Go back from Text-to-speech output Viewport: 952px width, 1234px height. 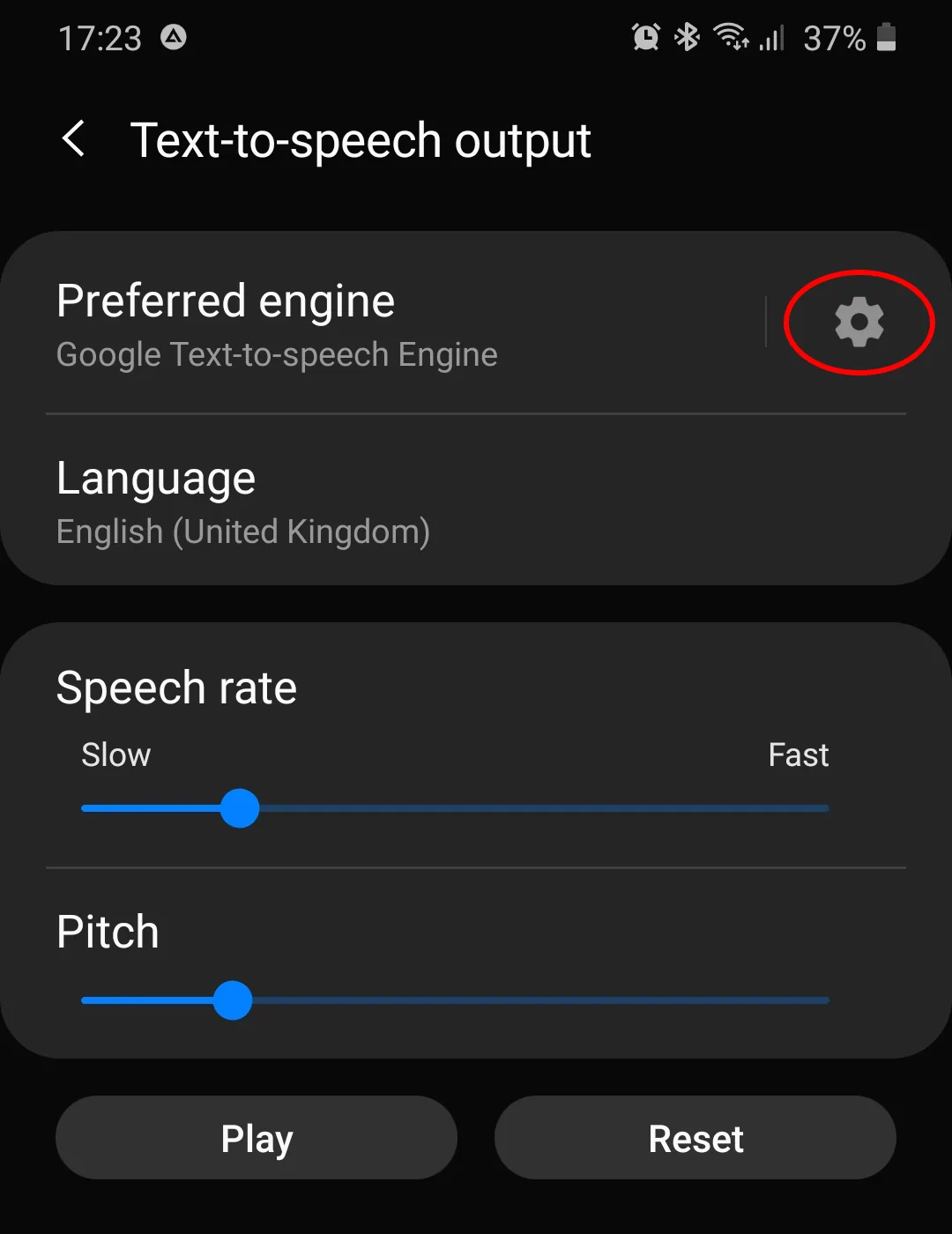pos(75,140)
